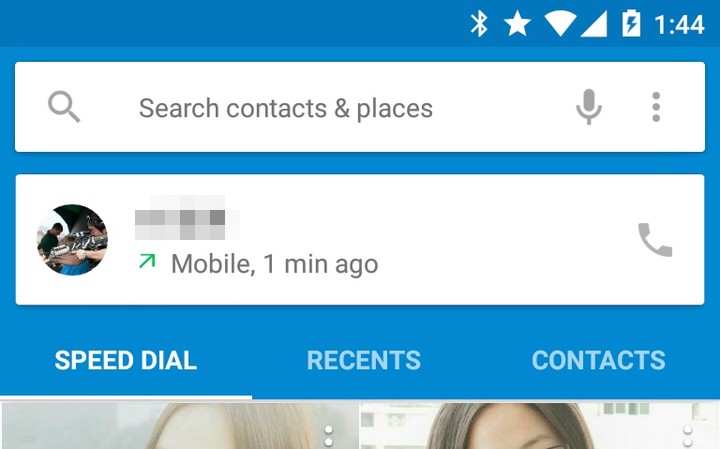
Task: Open options on the right speed dial tile
Action: coord(686,436)
